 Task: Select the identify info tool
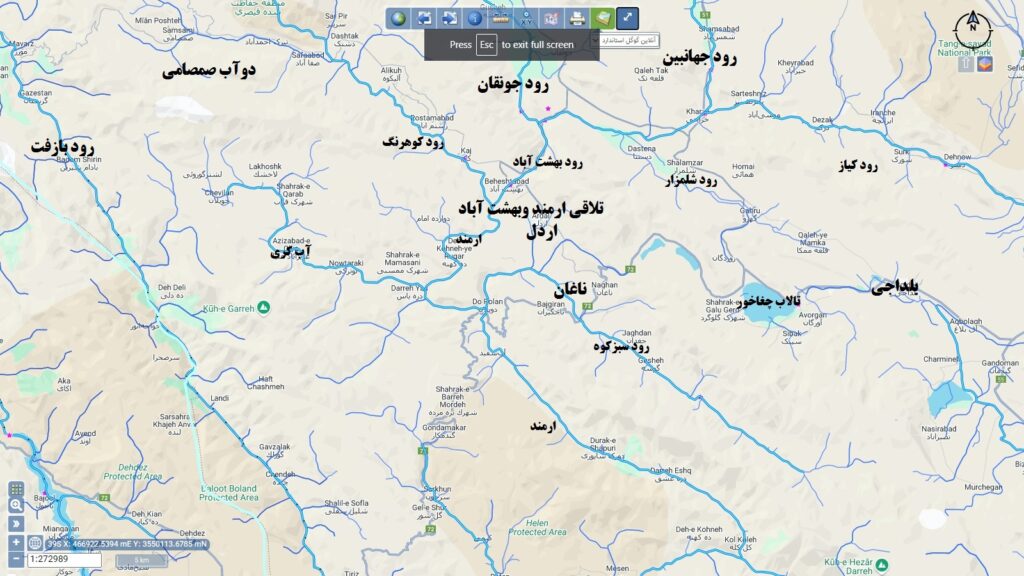475,18
